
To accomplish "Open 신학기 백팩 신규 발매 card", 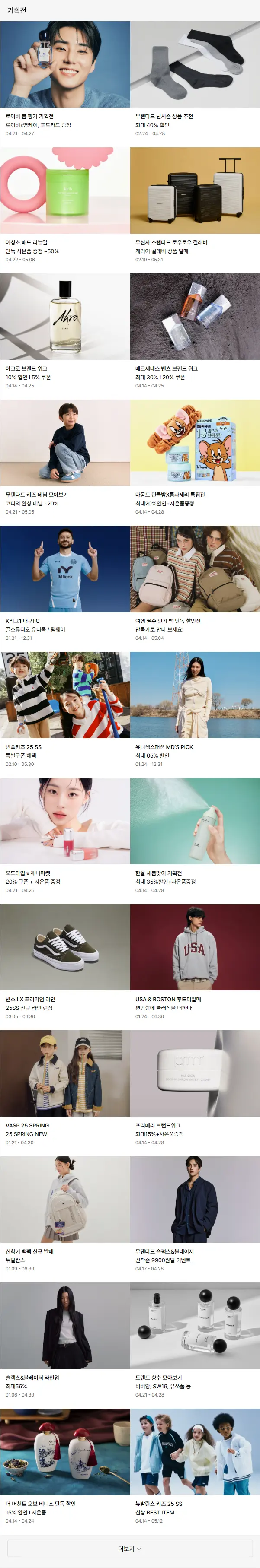I will coord(65,1199).
